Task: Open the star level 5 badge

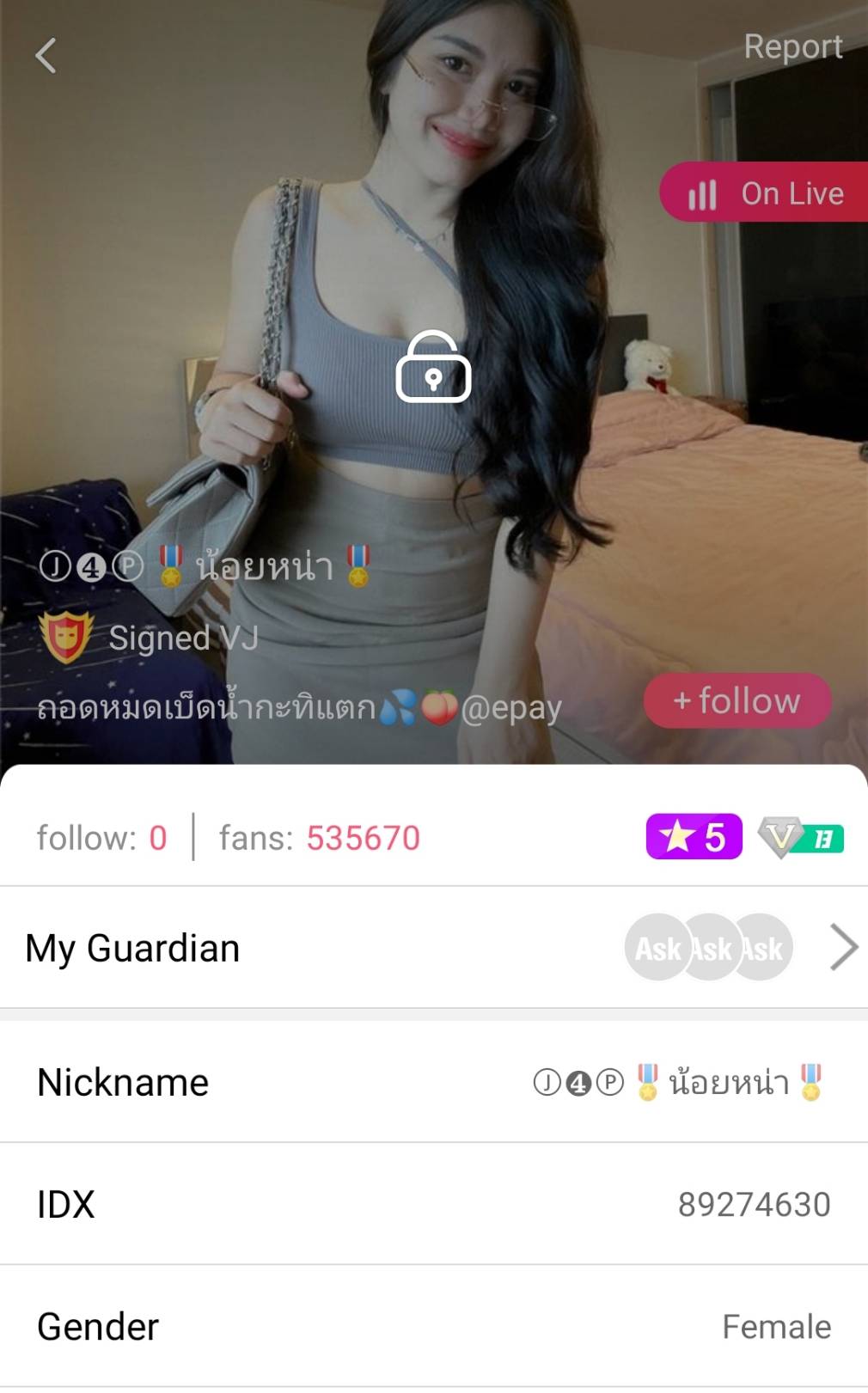Action: tap(694, 836)
